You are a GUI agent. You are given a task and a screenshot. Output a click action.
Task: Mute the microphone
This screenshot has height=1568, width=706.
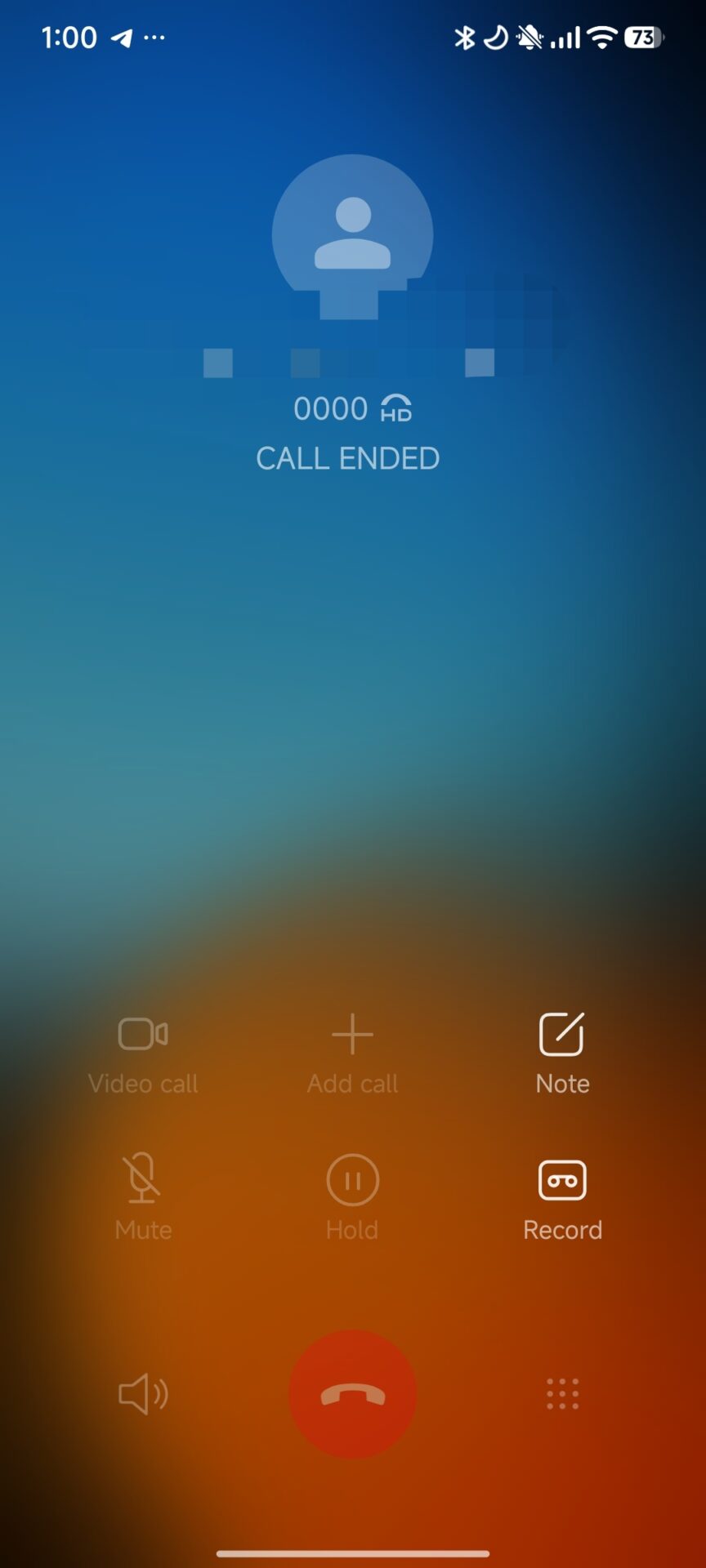tap(142, 1180)
